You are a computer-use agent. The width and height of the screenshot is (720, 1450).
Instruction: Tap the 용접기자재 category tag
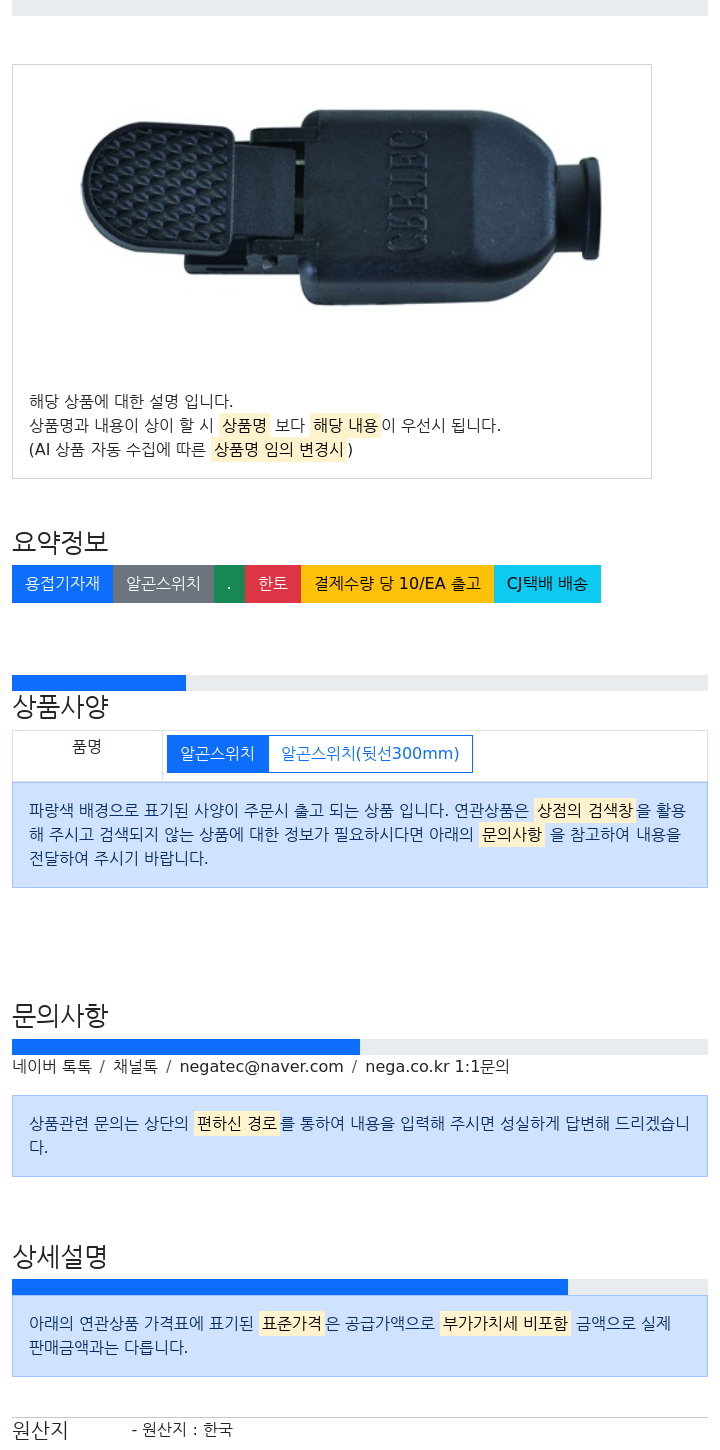tap(62, 584)
